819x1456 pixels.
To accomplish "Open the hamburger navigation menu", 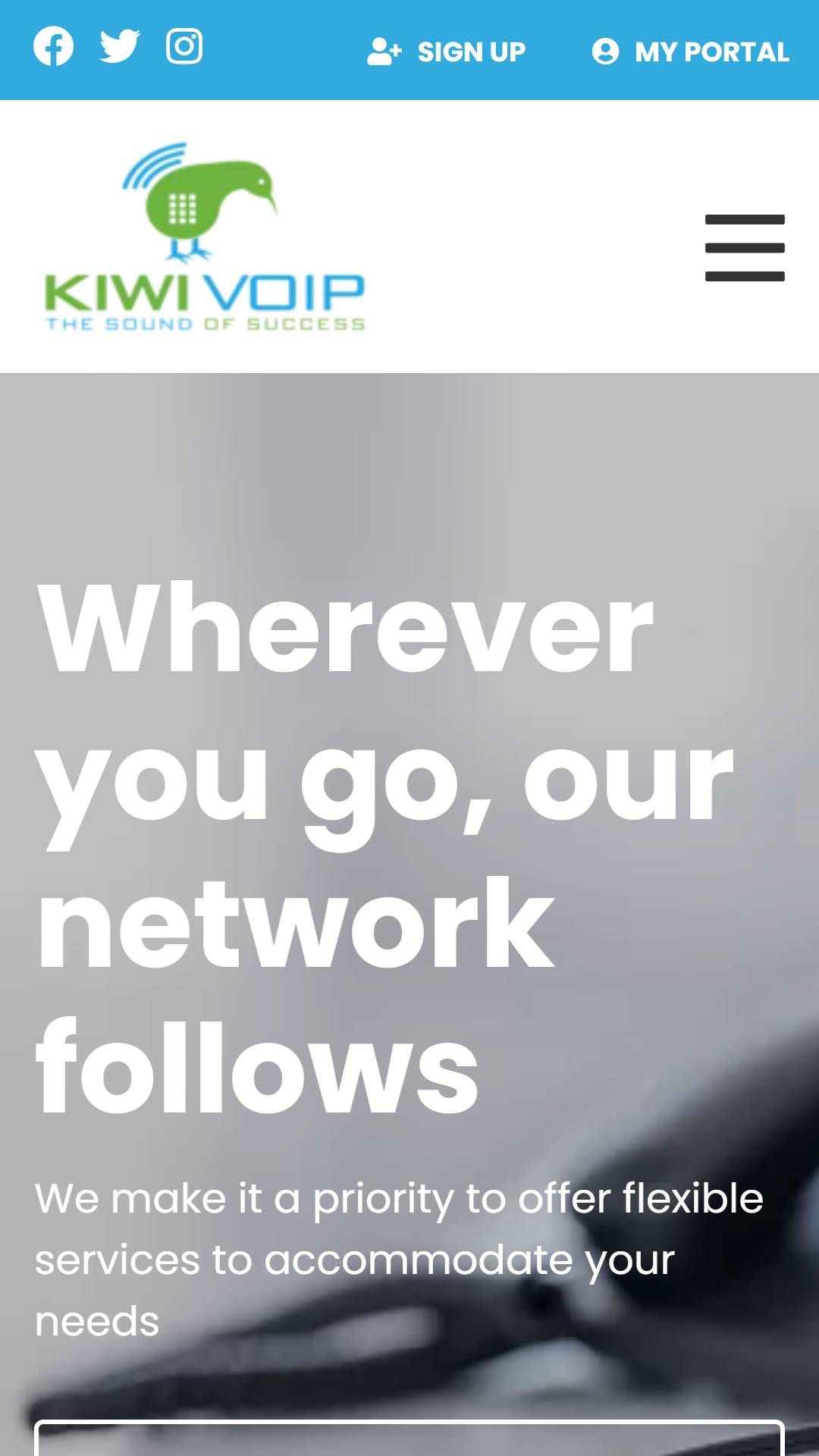I will click(x=745, y=248).
